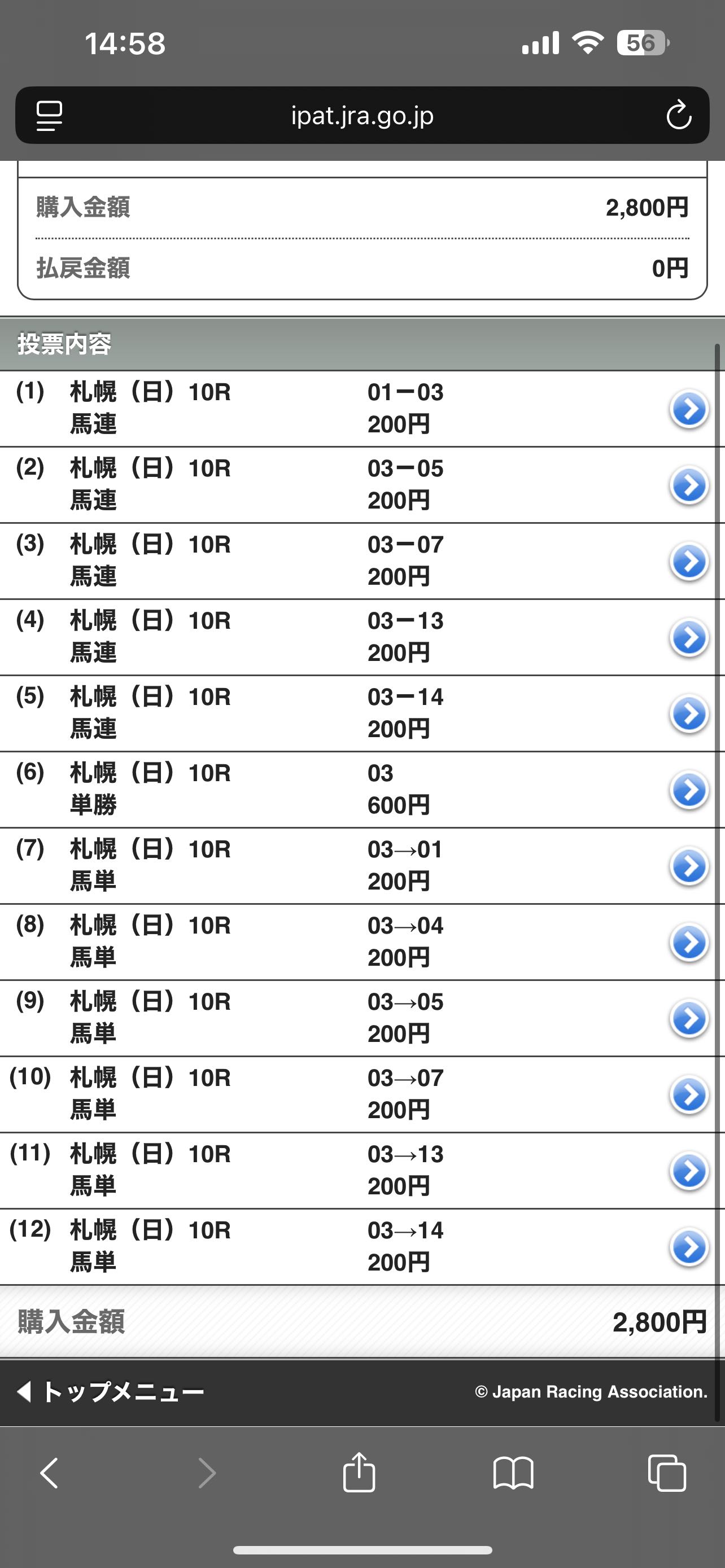725x1568 pixels.
Task: View details for 馬単 03→07
Action: (688, 1094)
